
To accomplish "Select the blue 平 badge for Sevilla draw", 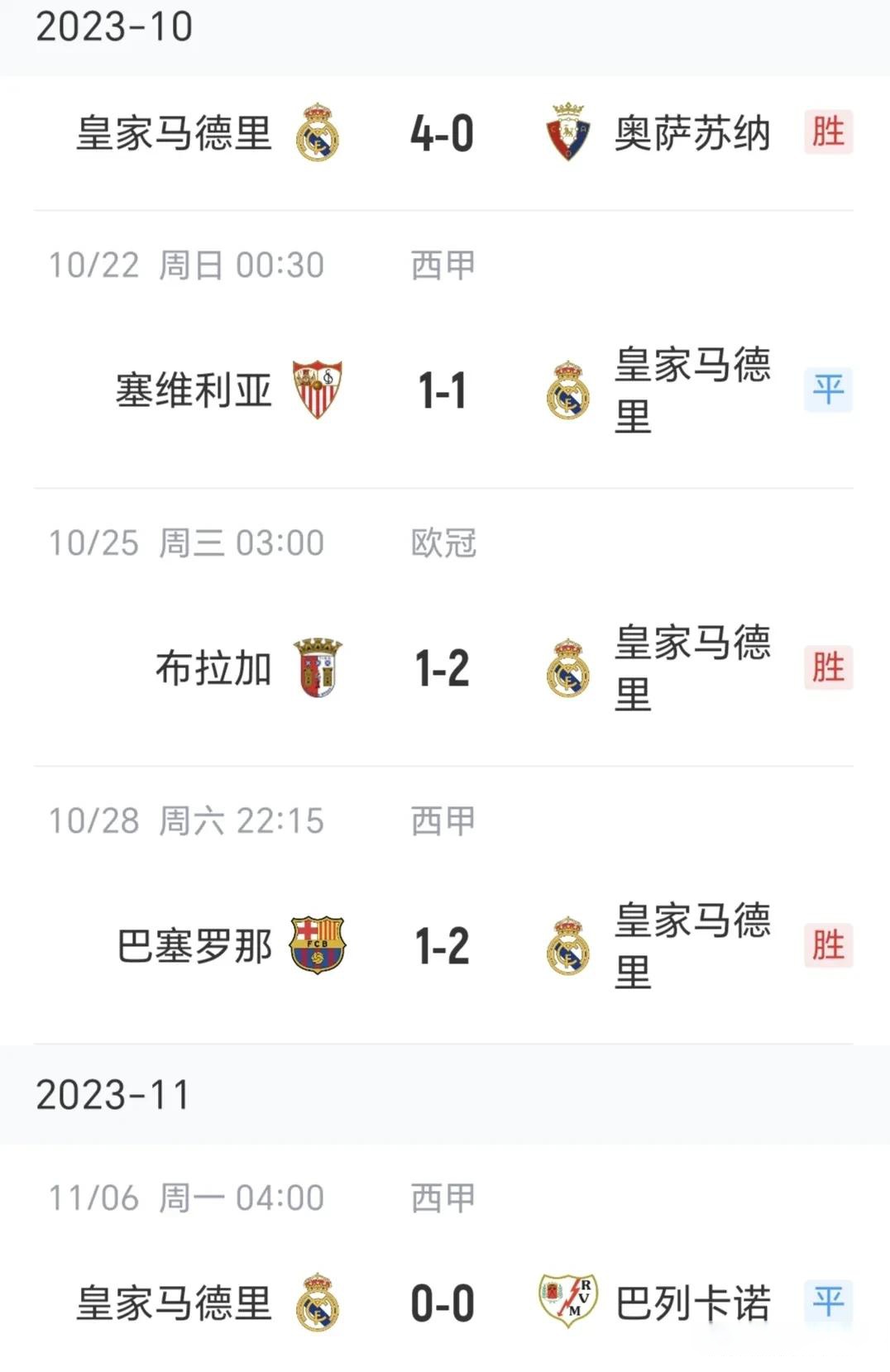I will point(829,390).
